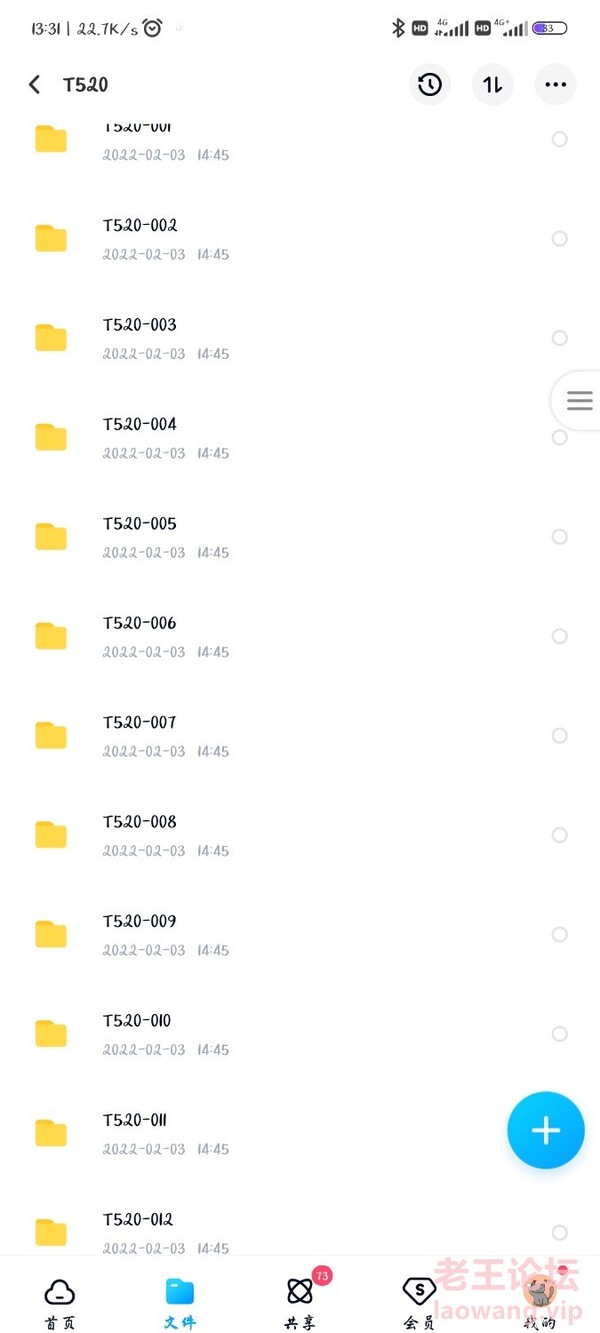This screenshot has width=600, height=1333.
Task: Open folder T520-005
Action: 140,537
